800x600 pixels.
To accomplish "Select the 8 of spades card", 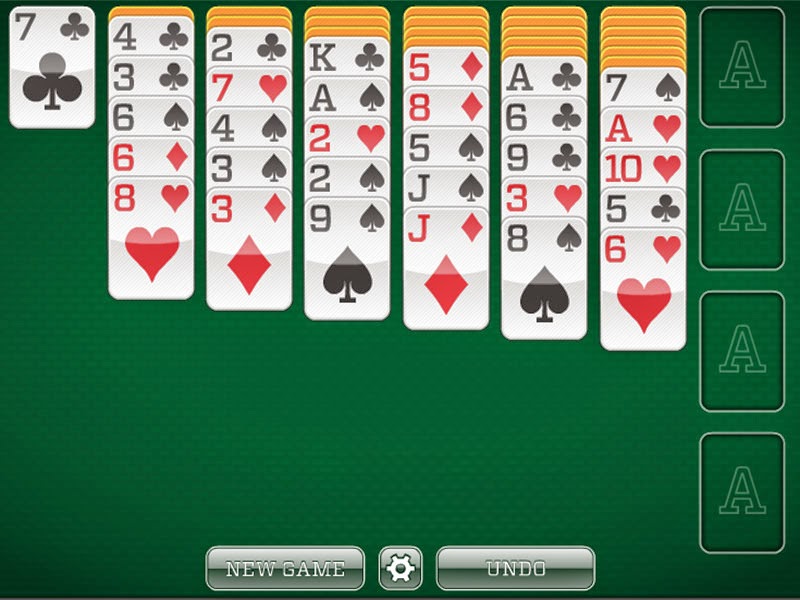I will click(544, 282).
